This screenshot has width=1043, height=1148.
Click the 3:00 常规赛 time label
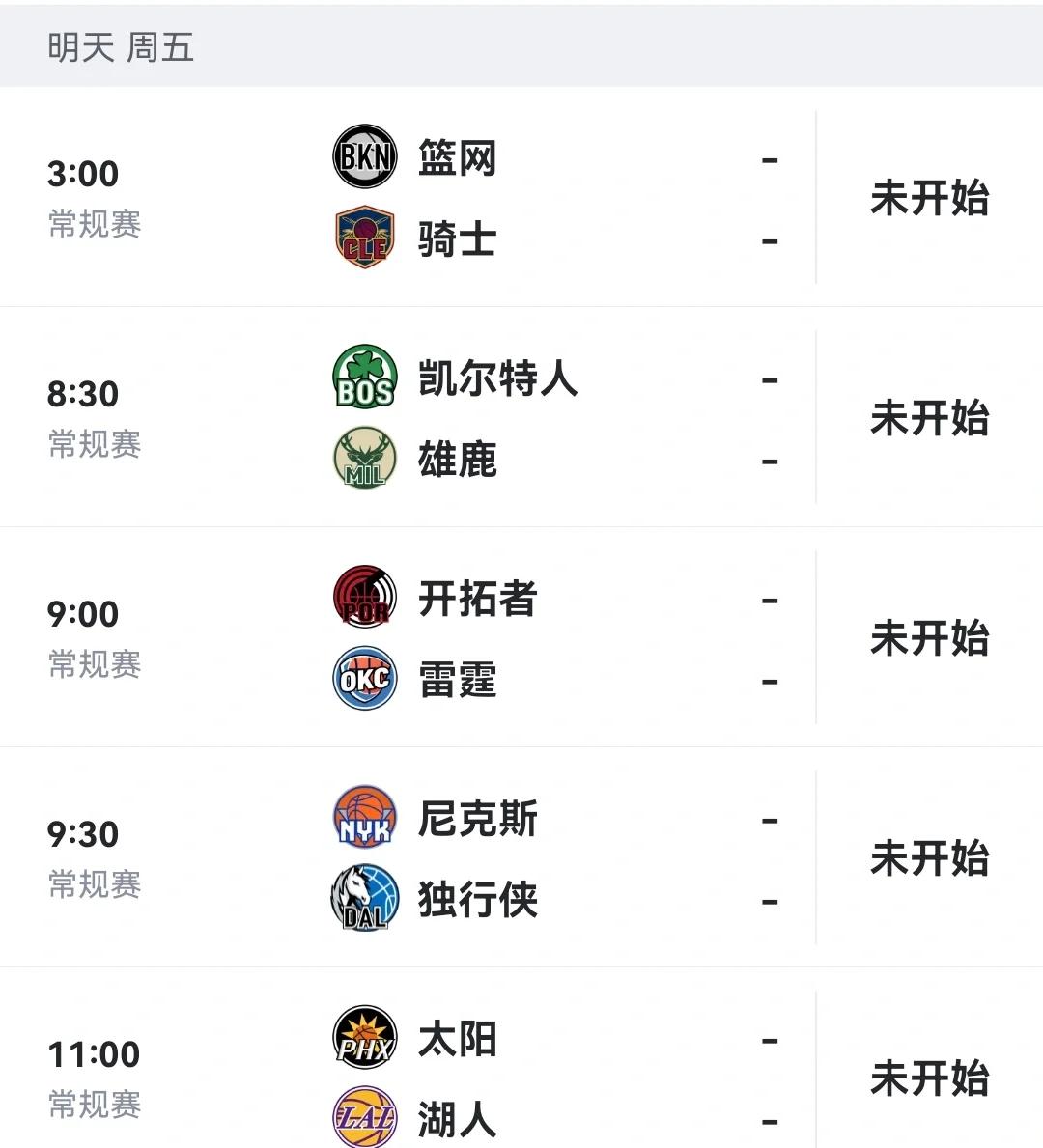[94, 193]
